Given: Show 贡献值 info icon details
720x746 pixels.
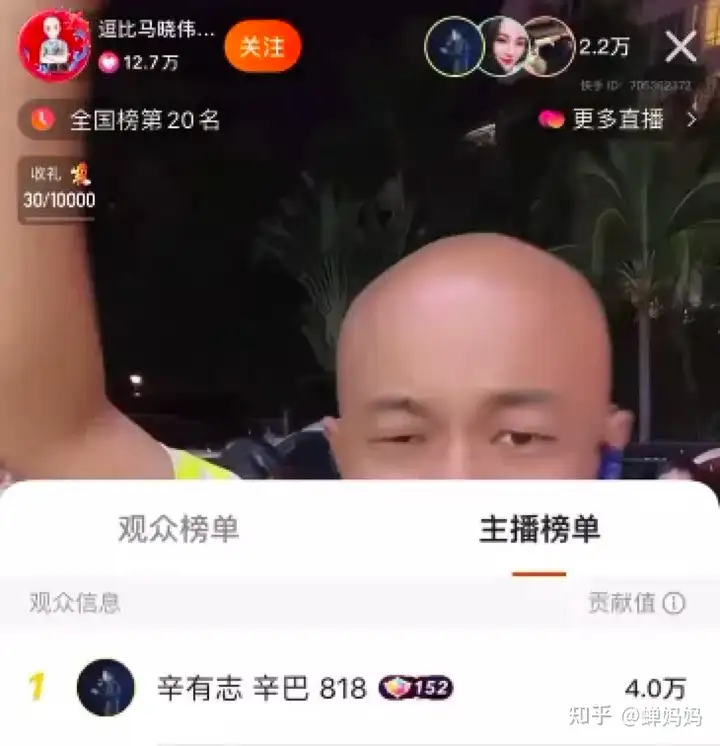Looking at the screenshot, I should tap(674, 603).
